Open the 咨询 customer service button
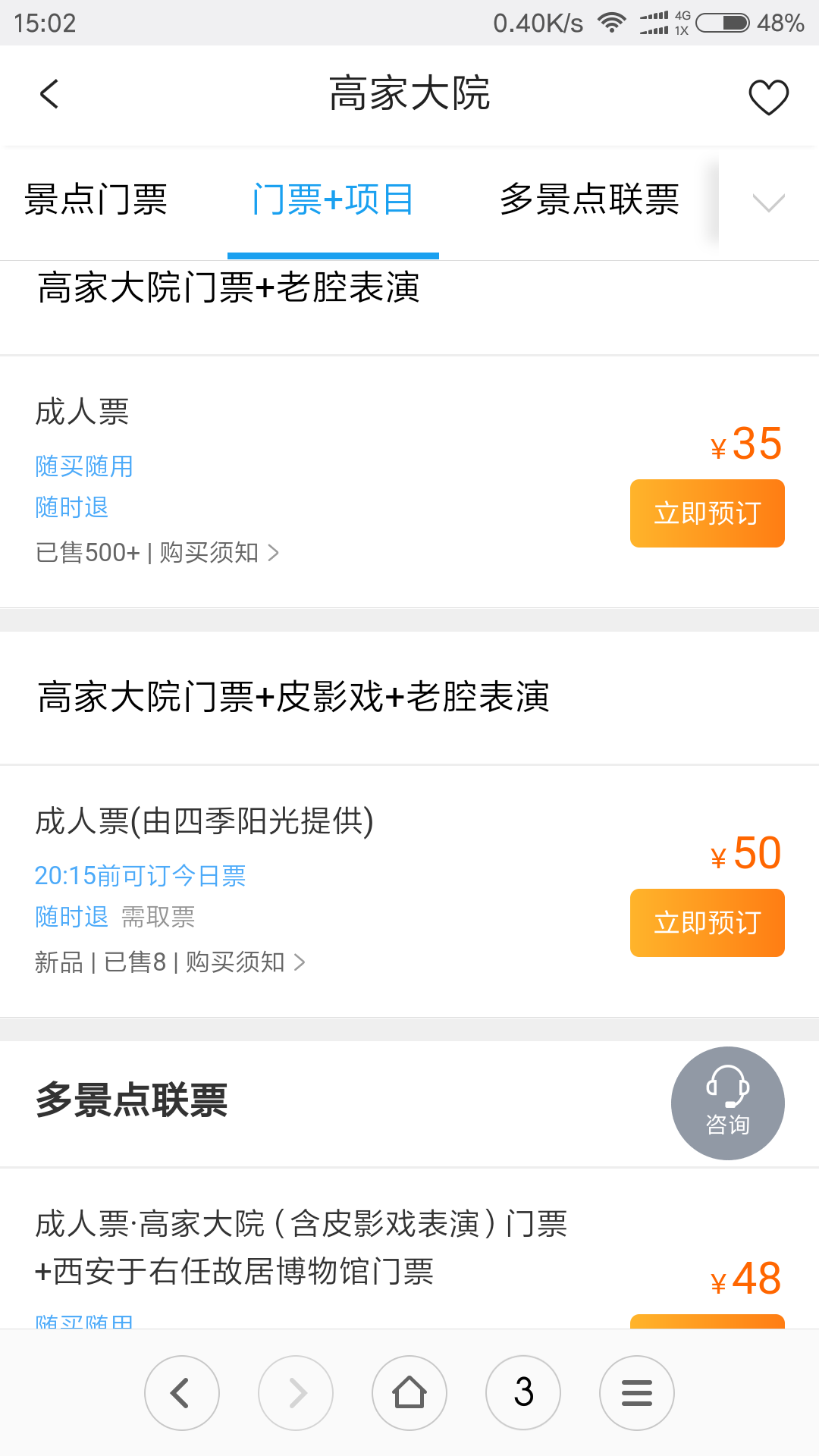Image resolution: width=819 pixels, height=1456 pixels. click(x=727, y=1103)
